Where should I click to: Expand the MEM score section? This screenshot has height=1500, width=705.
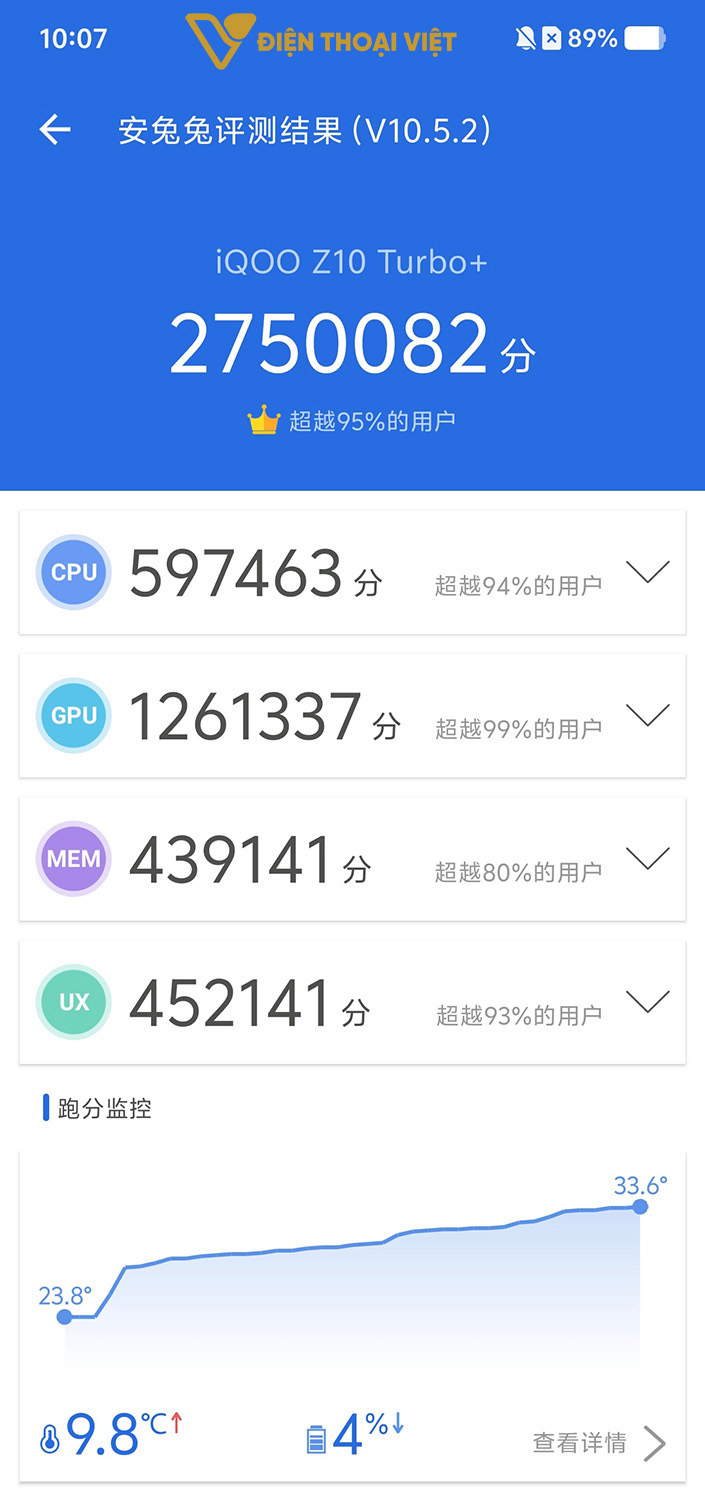[x=647, y=858]
